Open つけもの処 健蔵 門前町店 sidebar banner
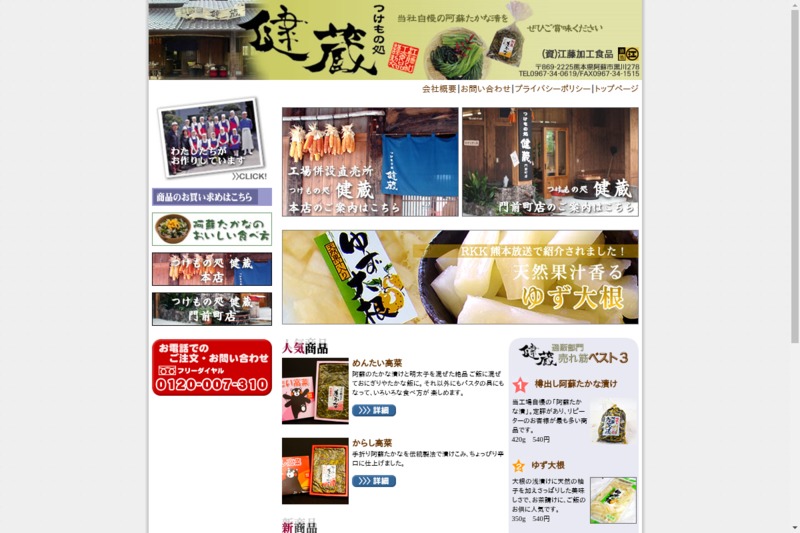This screenshot has width=800, height=533. tap(211, 309)
